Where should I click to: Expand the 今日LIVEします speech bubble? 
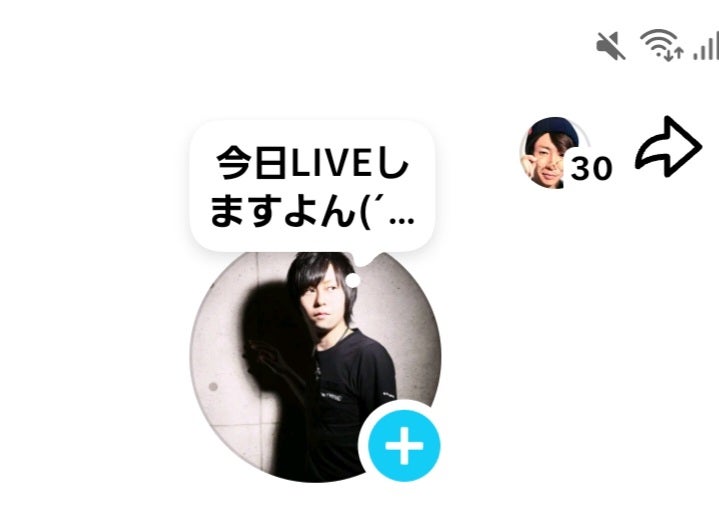[311, 186]
